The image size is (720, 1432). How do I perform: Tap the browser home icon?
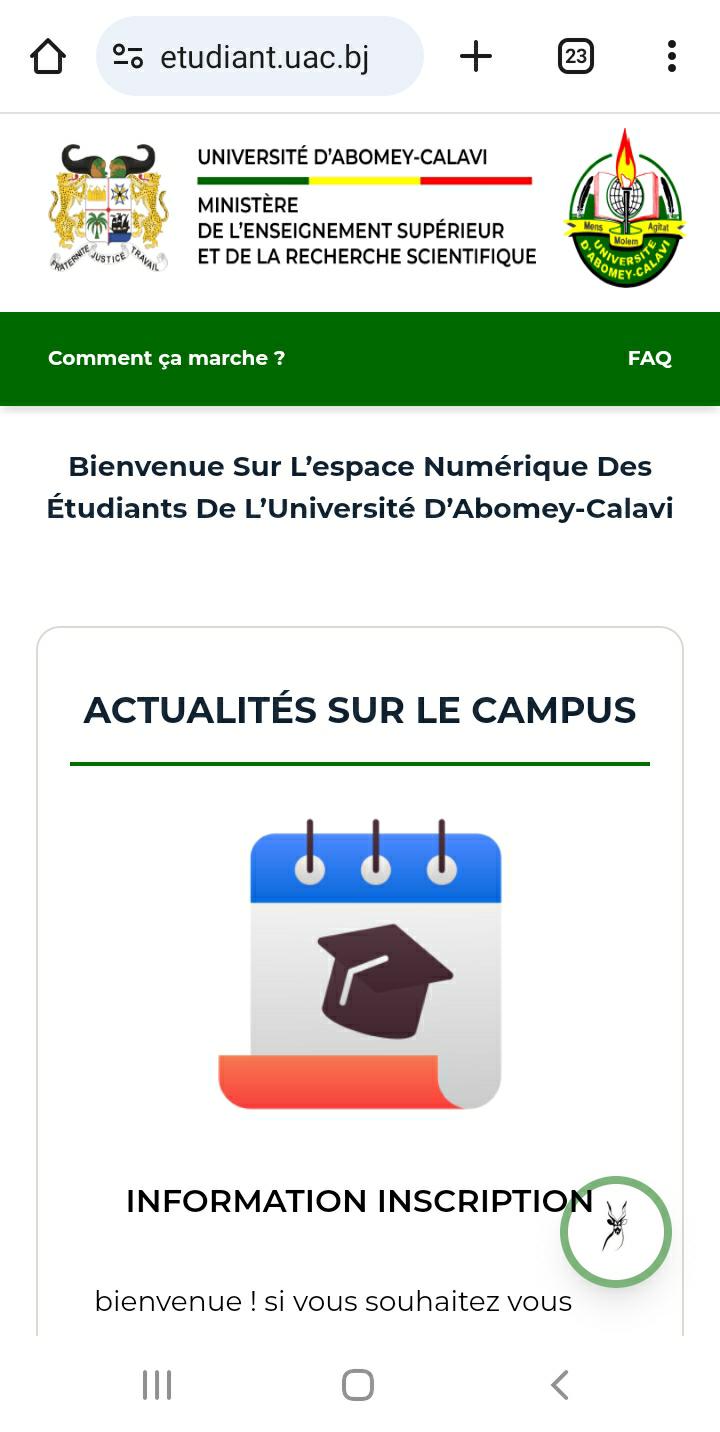click(x=48, y=57)
